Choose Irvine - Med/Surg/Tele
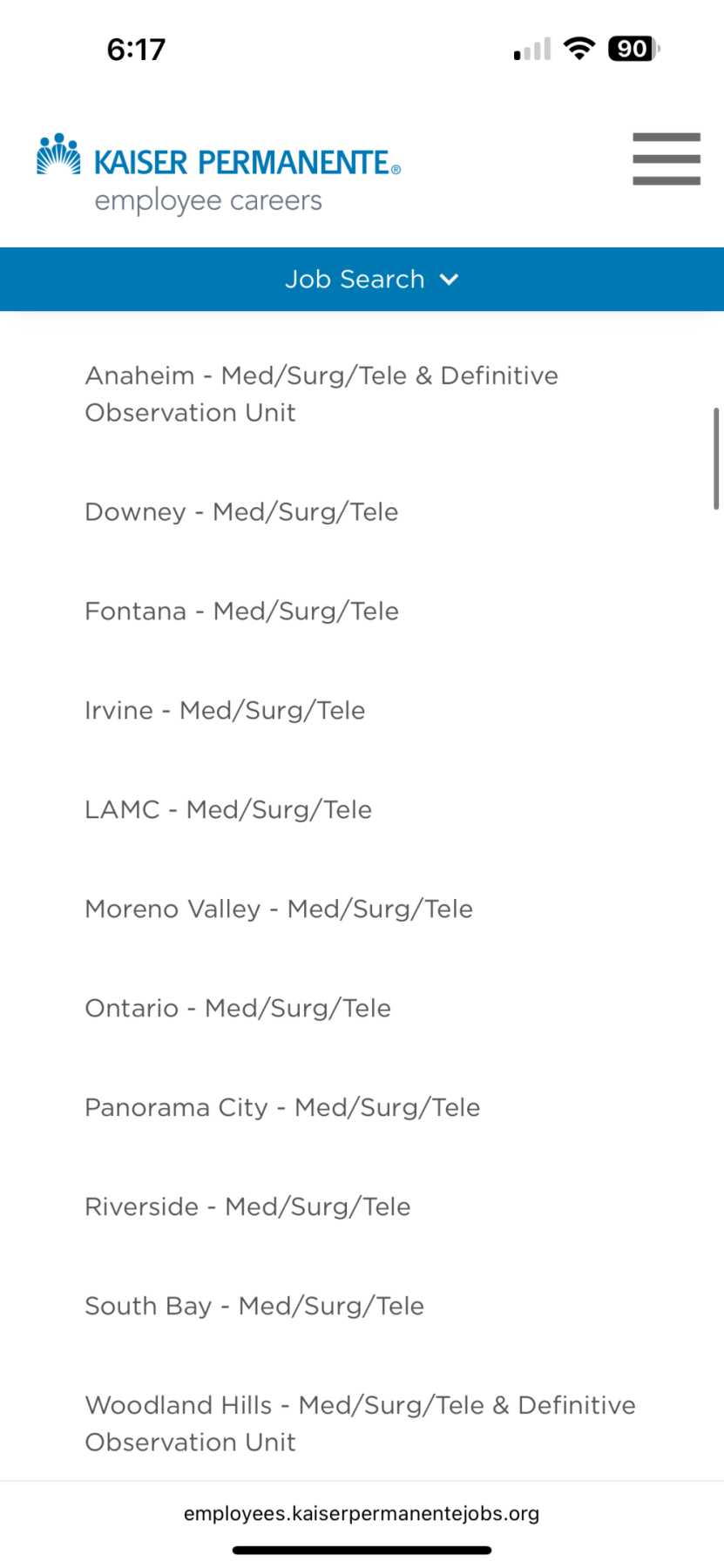The width and height of the screenshot is (724, 1568). [x=225, y=711]
